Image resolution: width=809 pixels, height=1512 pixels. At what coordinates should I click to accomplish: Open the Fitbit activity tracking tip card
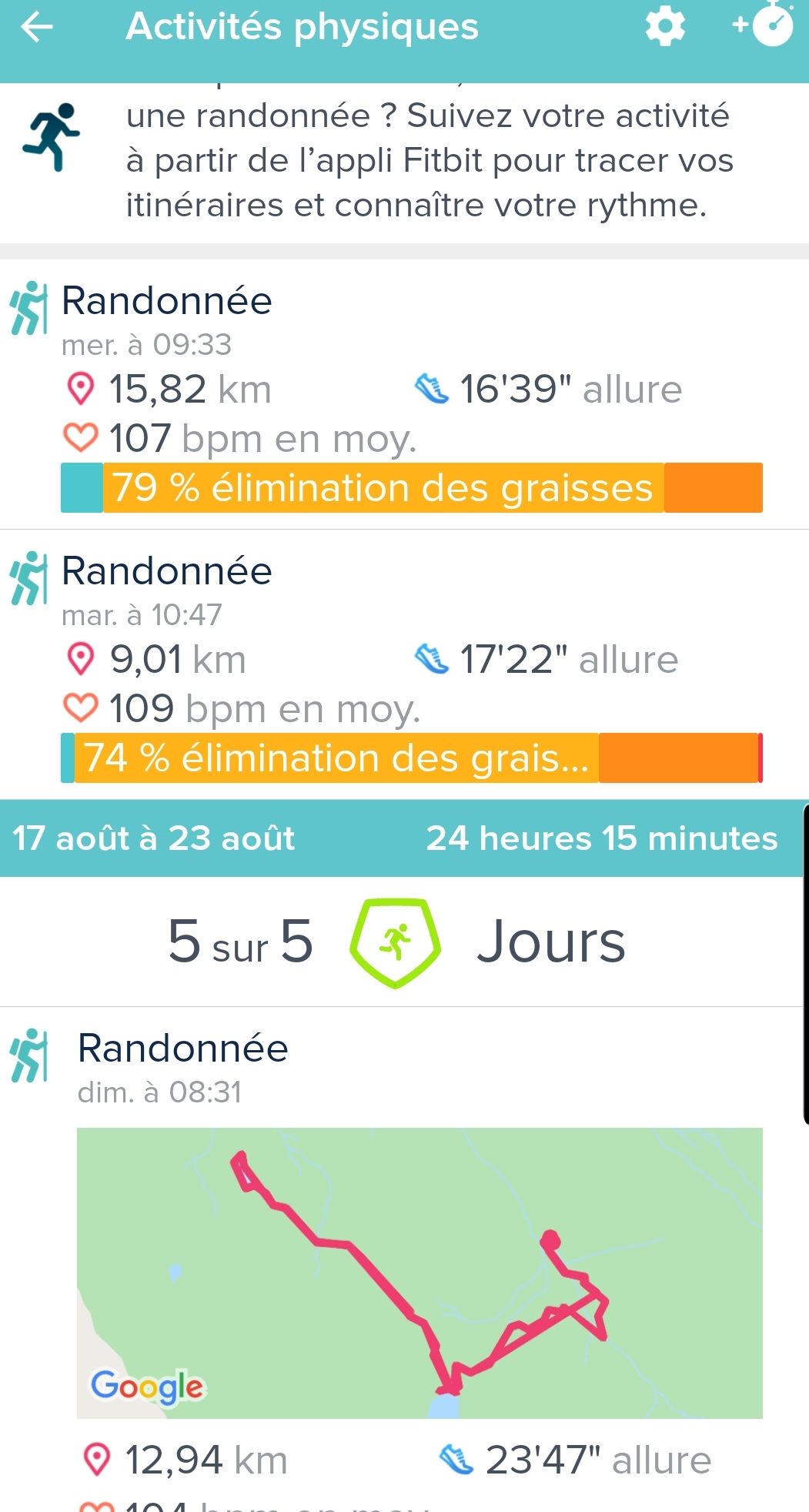tap(403, 162)
